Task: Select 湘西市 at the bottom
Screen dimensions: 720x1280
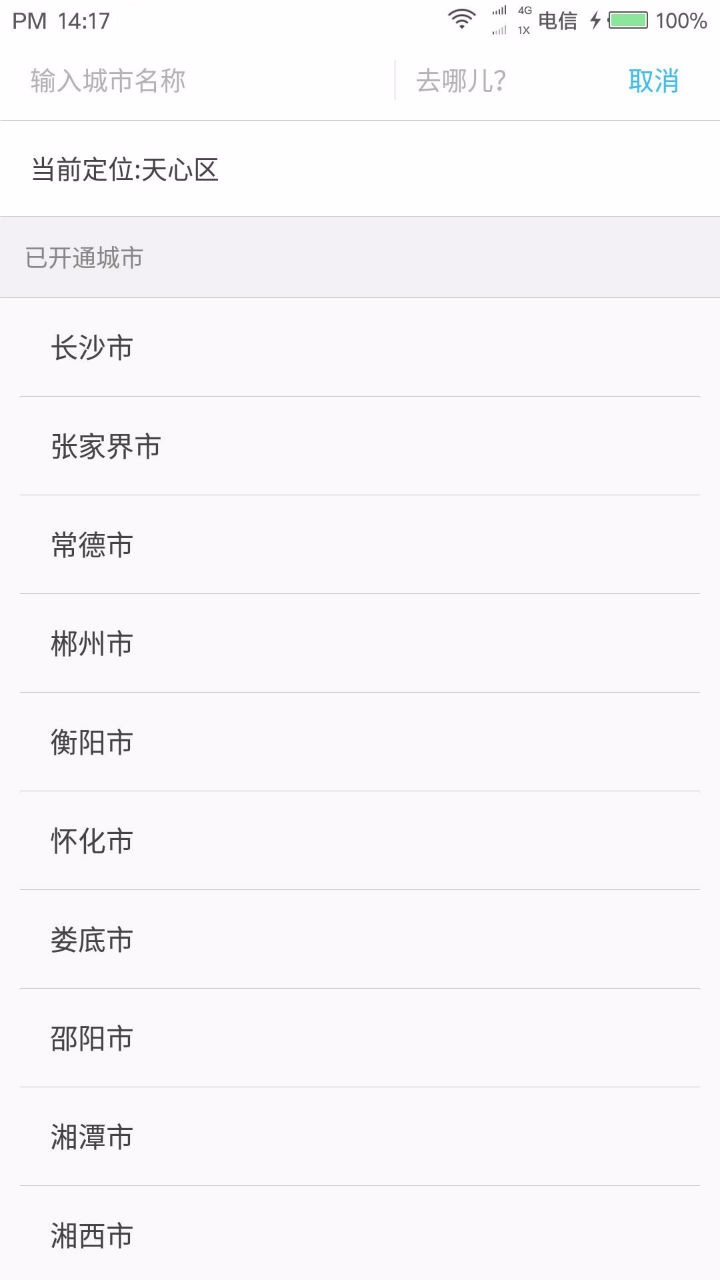Action: pos(90,1236)
